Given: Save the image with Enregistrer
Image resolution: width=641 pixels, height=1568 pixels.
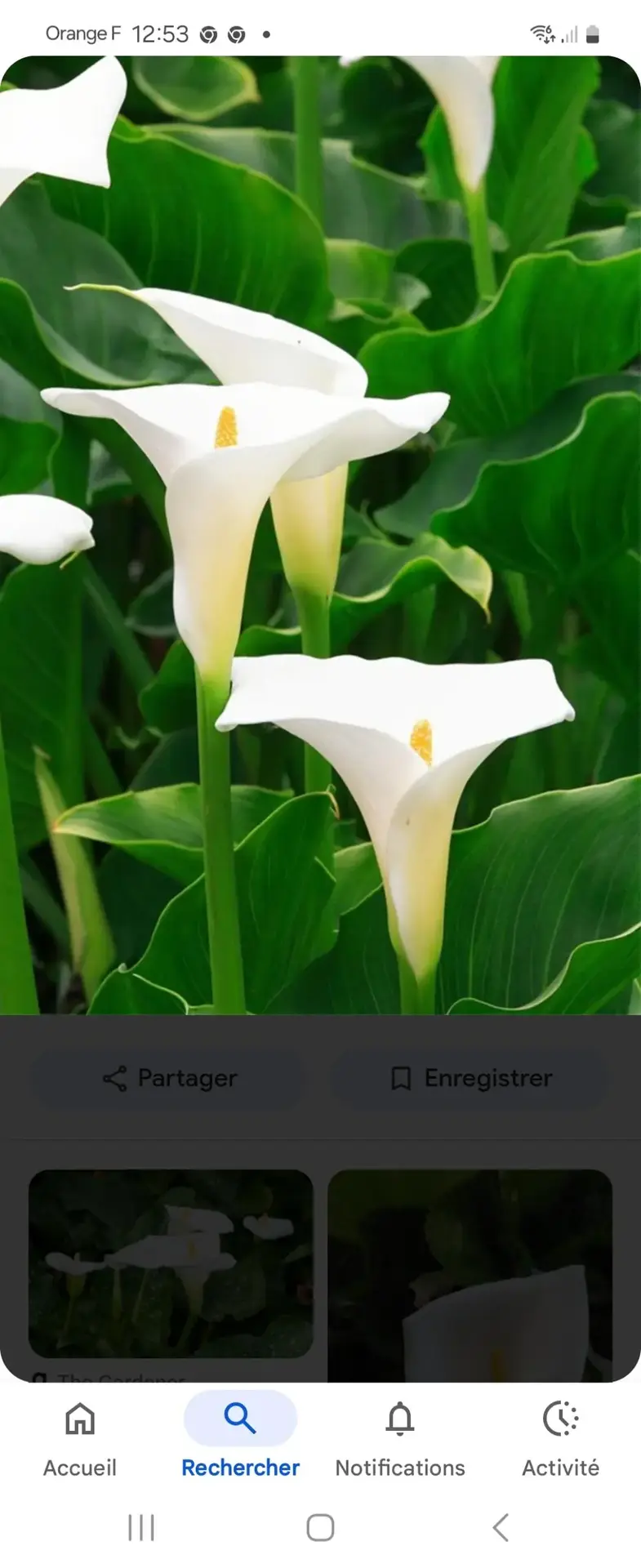Looking at the screenshot, I should pyautogui.click(x=470, y=1078).
